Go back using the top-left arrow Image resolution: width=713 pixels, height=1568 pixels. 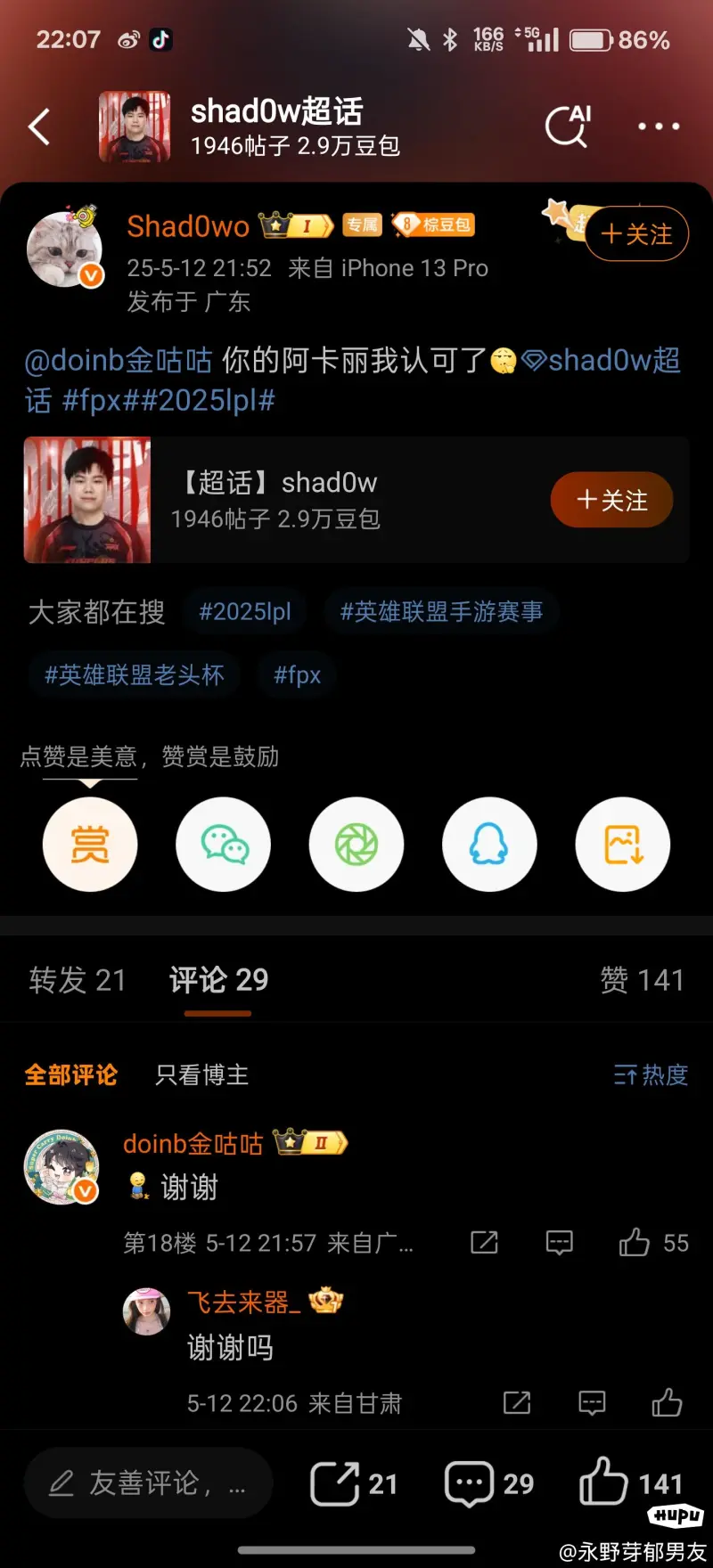[39, 127]
